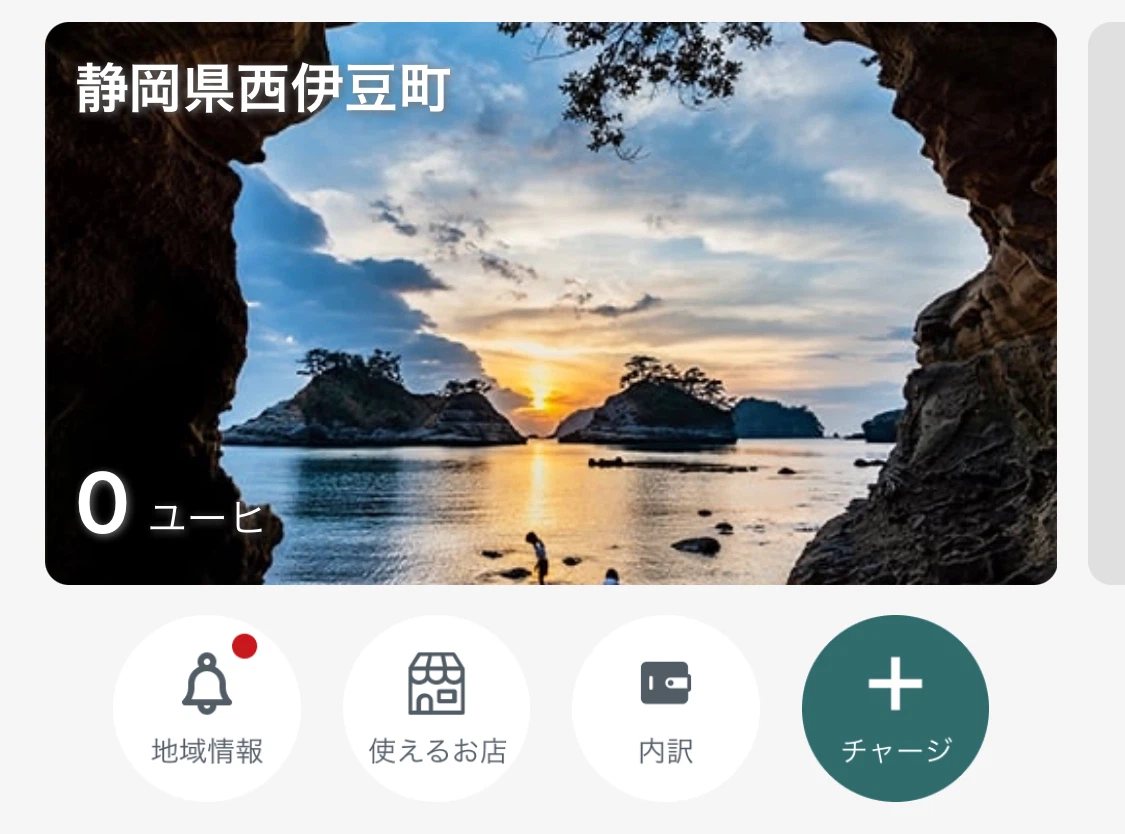Tap the チャージ plus button
Screen dimensions: 1125x834
pyautogui.click(x=895, y=707)
